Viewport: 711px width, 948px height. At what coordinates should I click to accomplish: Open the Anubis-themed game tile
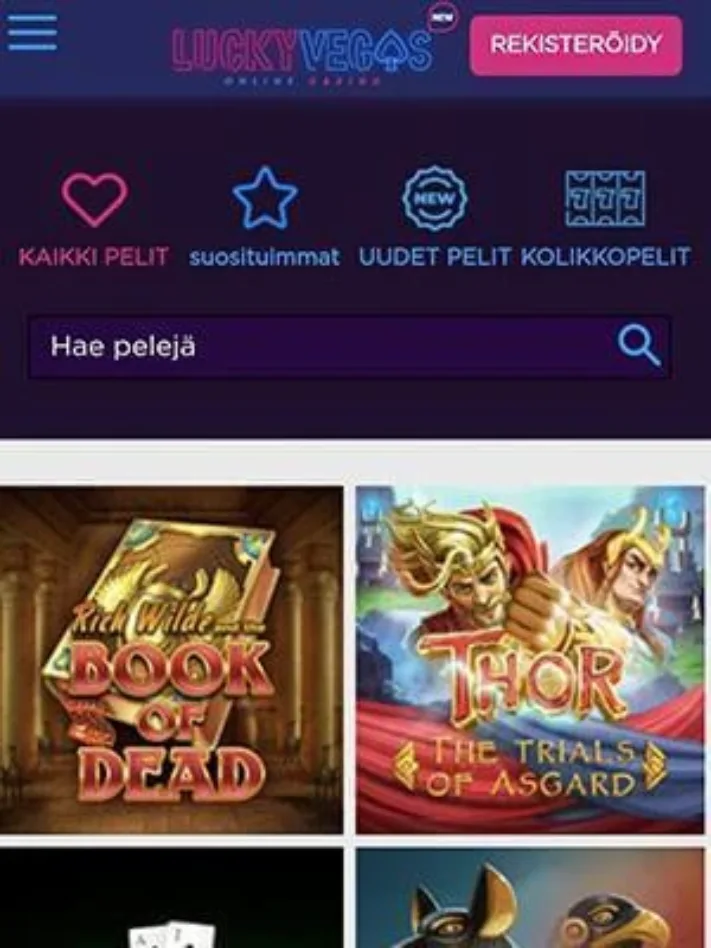530,900
